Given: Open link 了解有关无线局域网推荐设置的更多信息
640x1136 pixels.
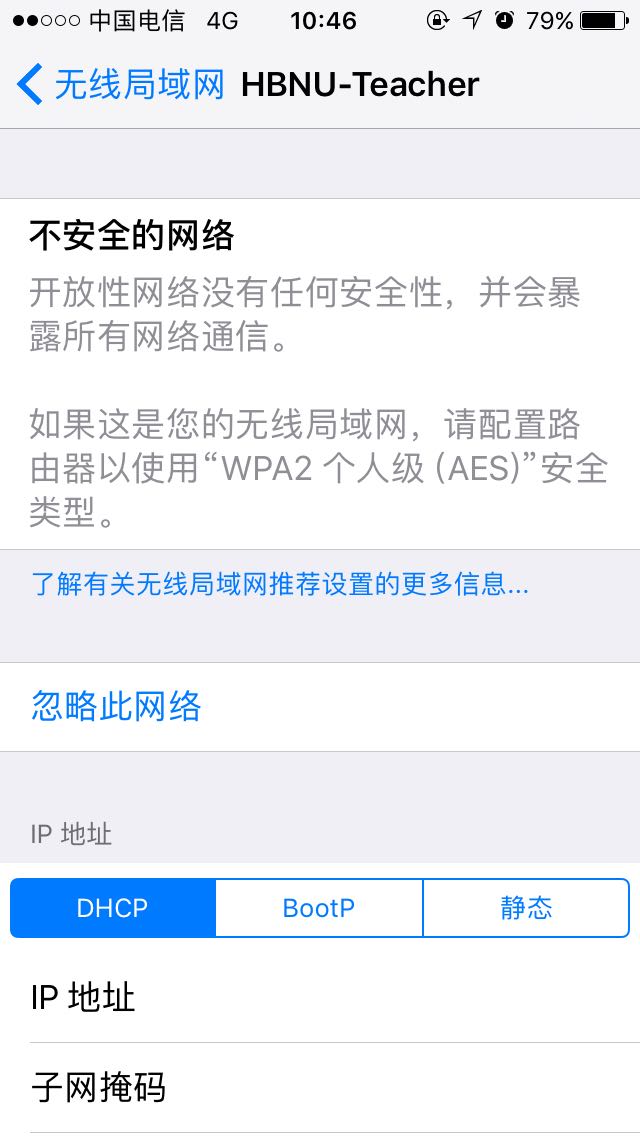Looking at the screenshot, I should (x=280, y=585).
